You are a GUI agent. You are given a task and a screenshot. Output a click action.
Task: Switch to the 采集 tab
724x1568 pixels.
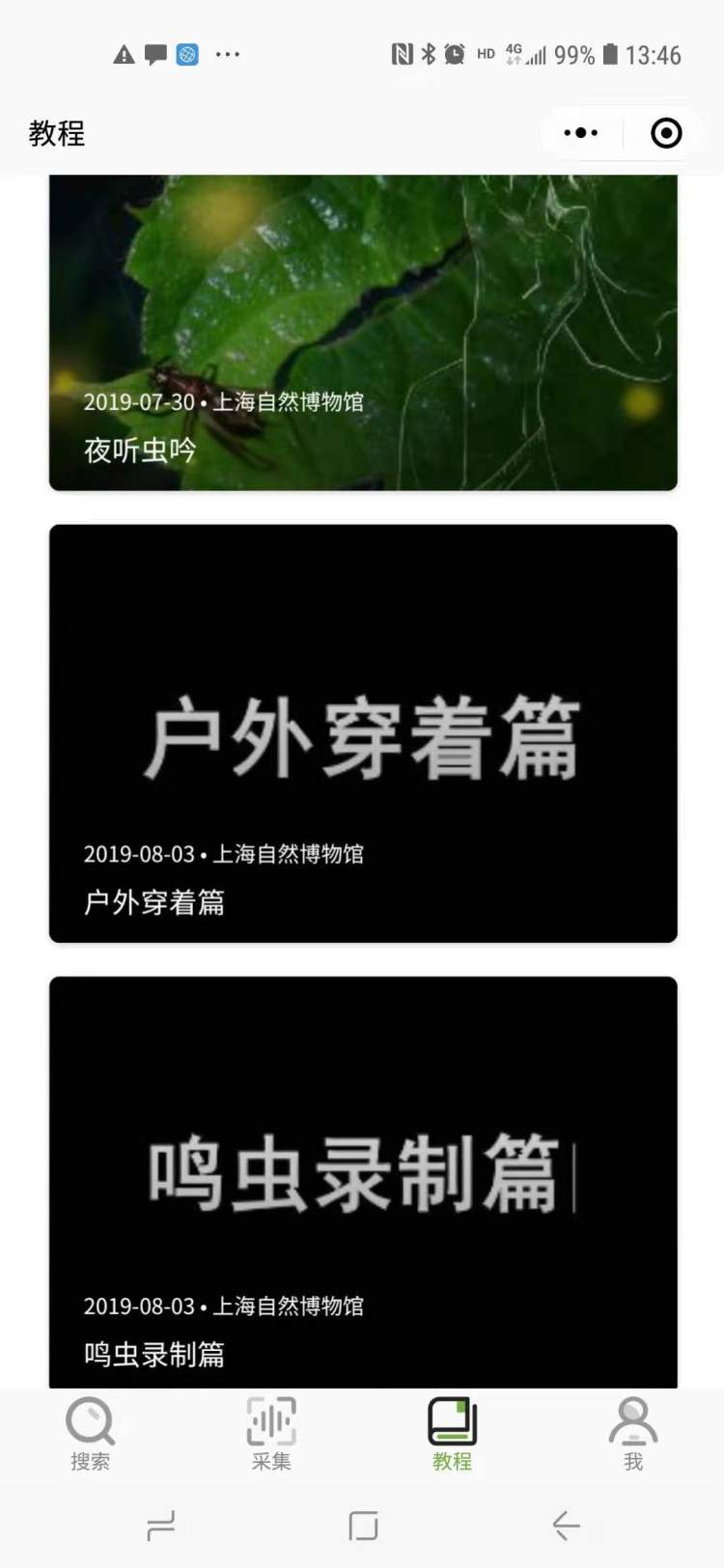pyautogui.click(x=271, y=1434)
